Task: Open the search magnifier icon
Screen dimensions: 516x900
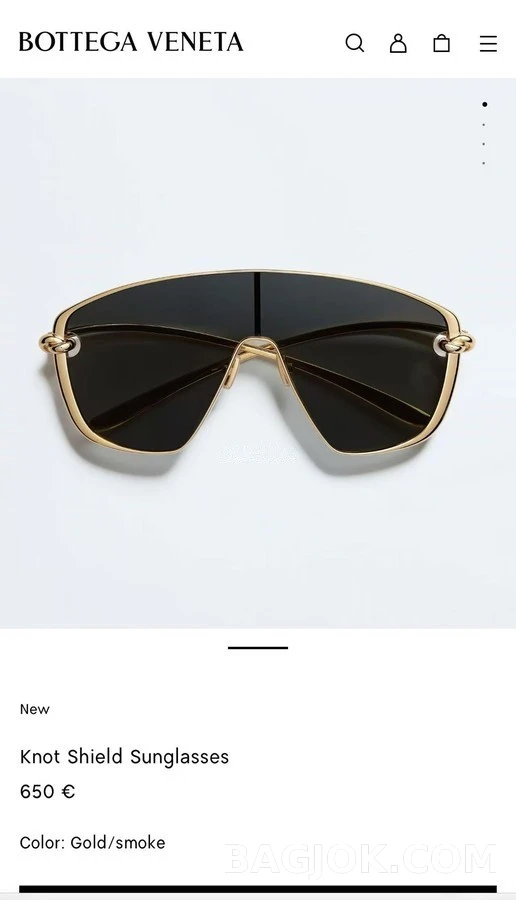Action: (x=355, y=43)
